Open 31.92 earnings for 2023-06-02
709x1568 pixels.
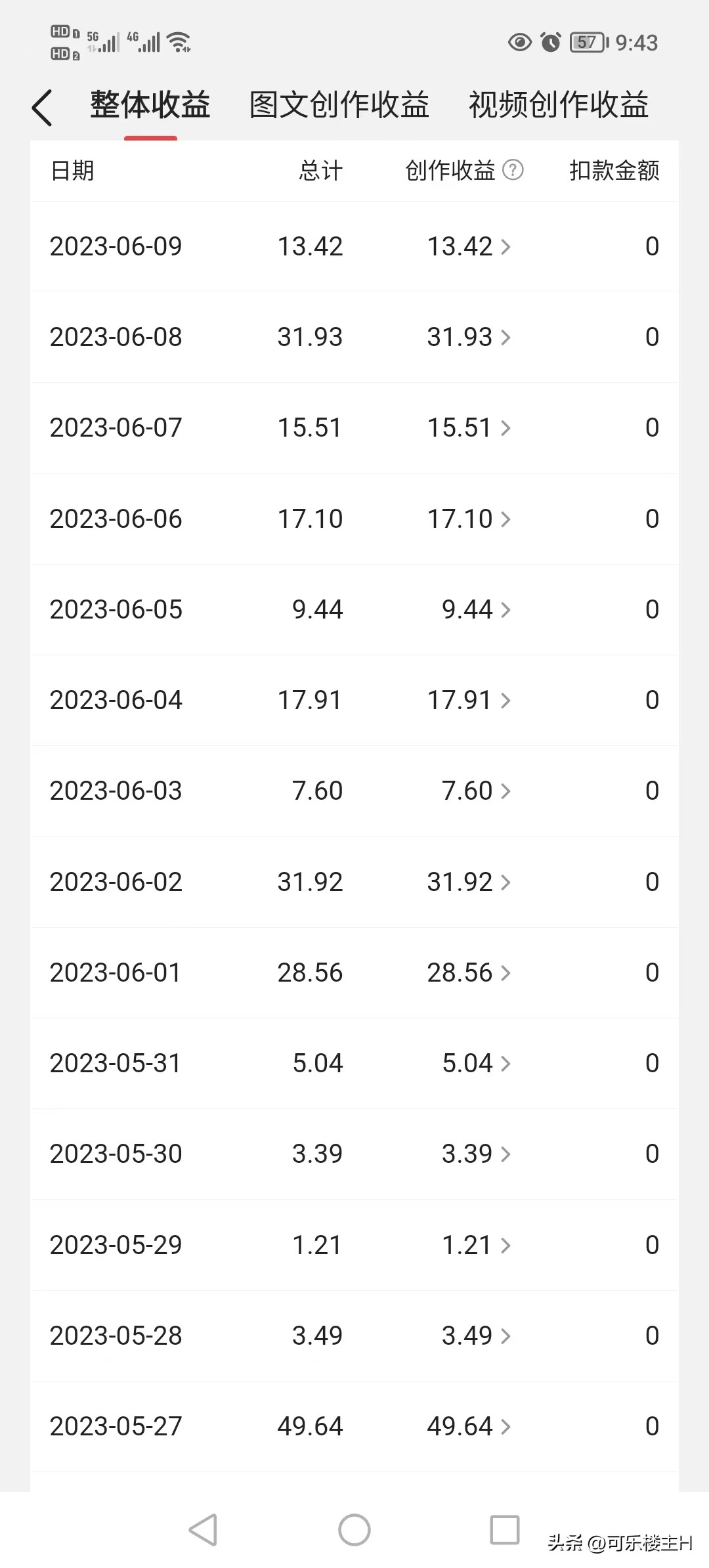click(469, 882)
